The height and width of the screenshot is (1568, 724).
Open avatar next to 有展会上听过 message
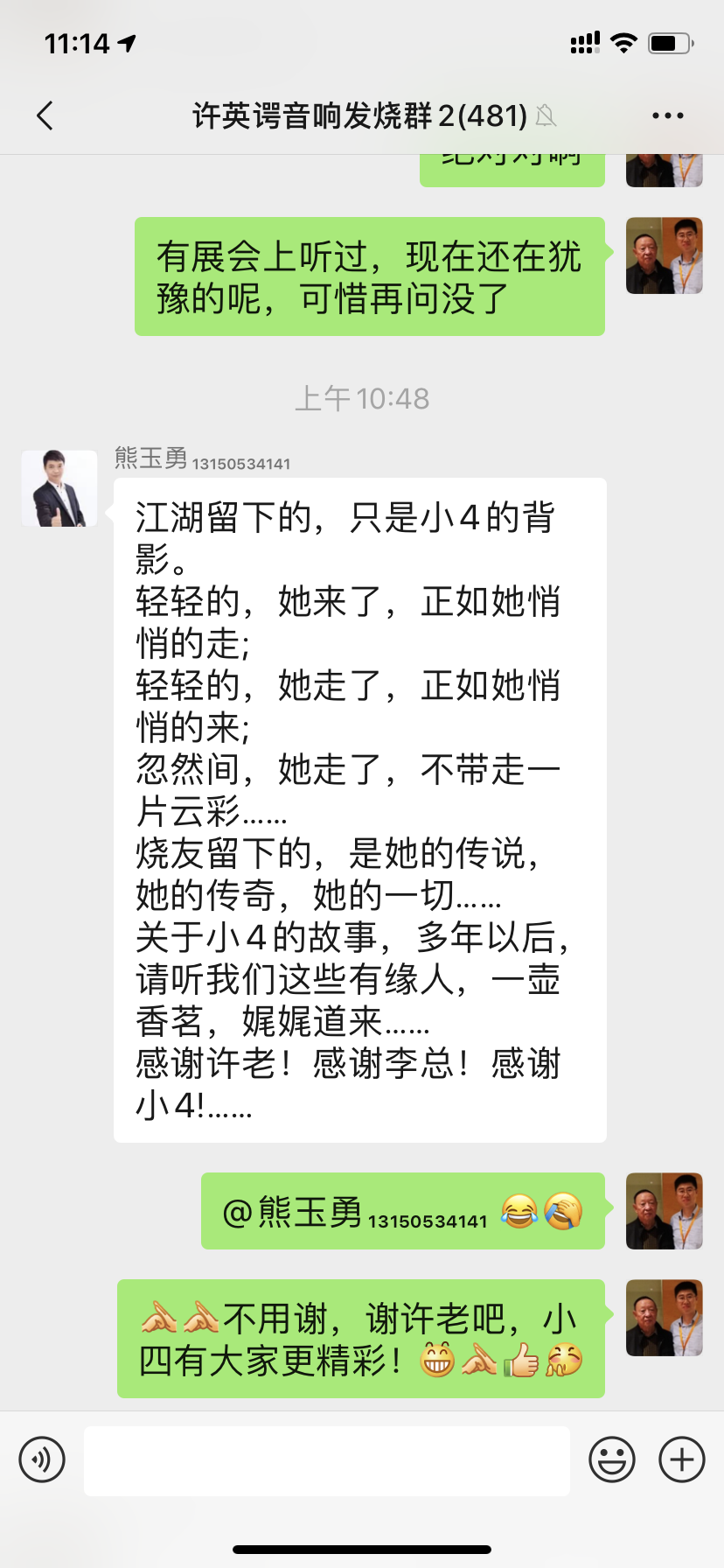[664, 255]
